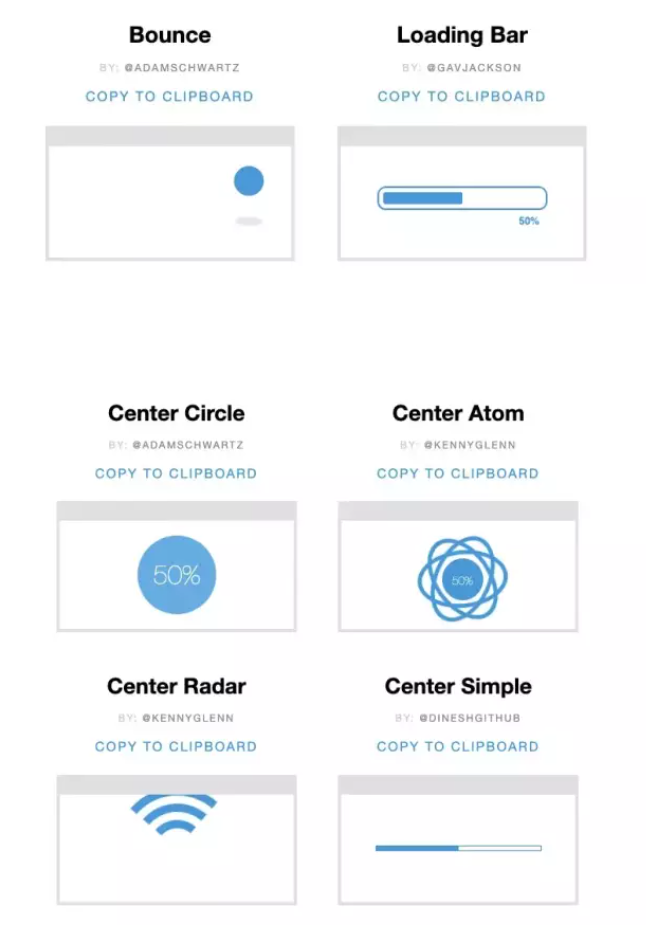This screenshot has width=646, height=939.
Task: Select the Center Atom preview
Action: click(458, 567)
